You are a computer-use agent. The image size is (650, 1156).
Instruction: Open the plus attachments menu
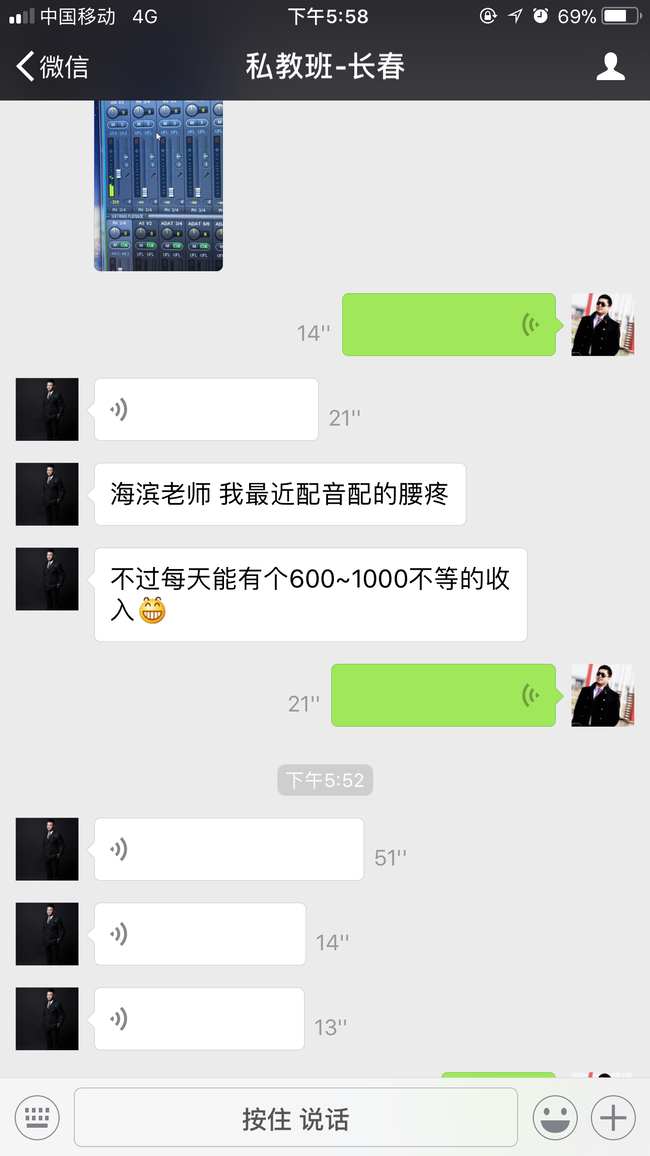(613, 1117)
